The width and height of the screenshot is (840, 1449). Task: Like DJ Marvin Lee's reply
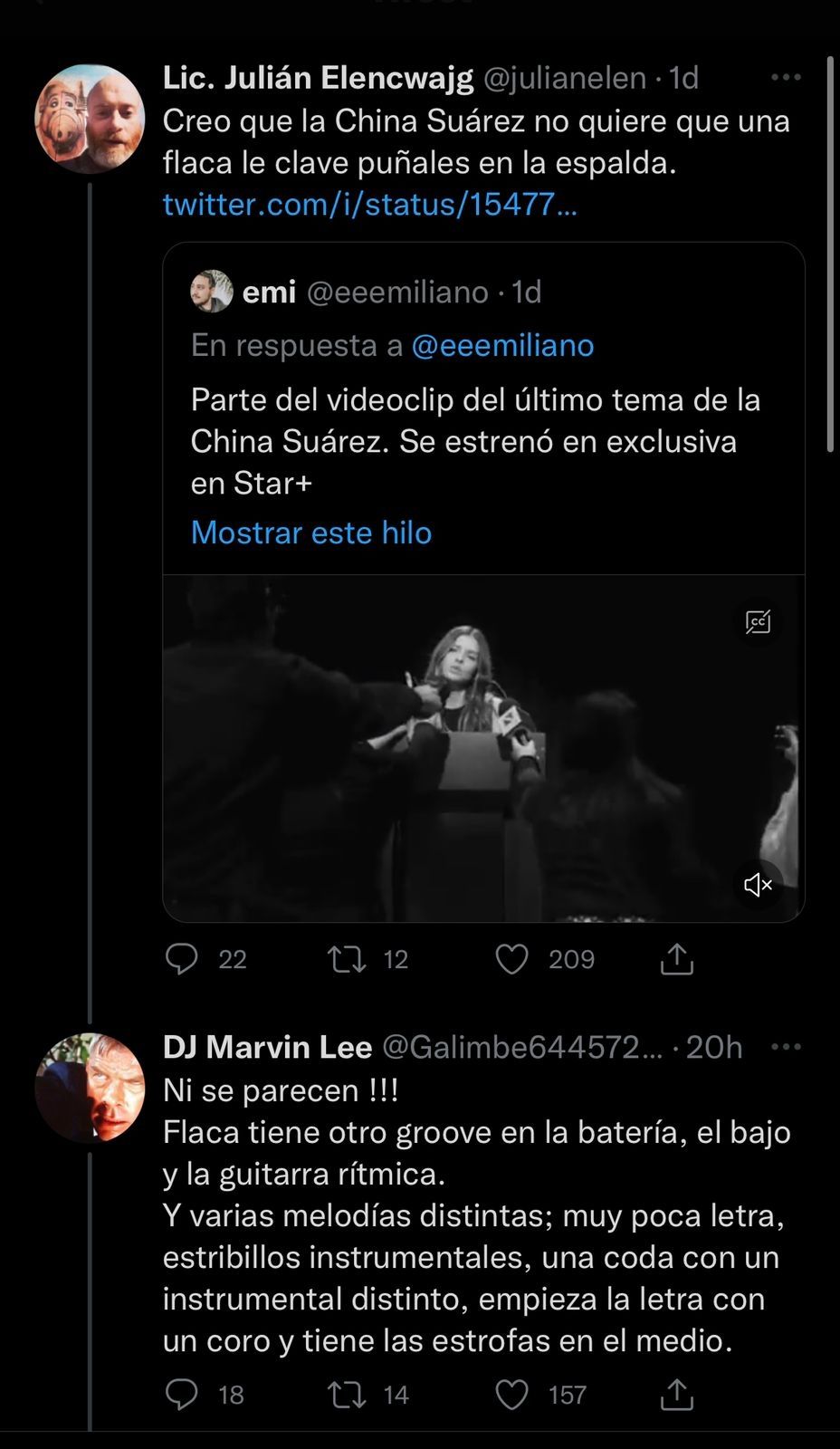click(x=512, y=1395)
